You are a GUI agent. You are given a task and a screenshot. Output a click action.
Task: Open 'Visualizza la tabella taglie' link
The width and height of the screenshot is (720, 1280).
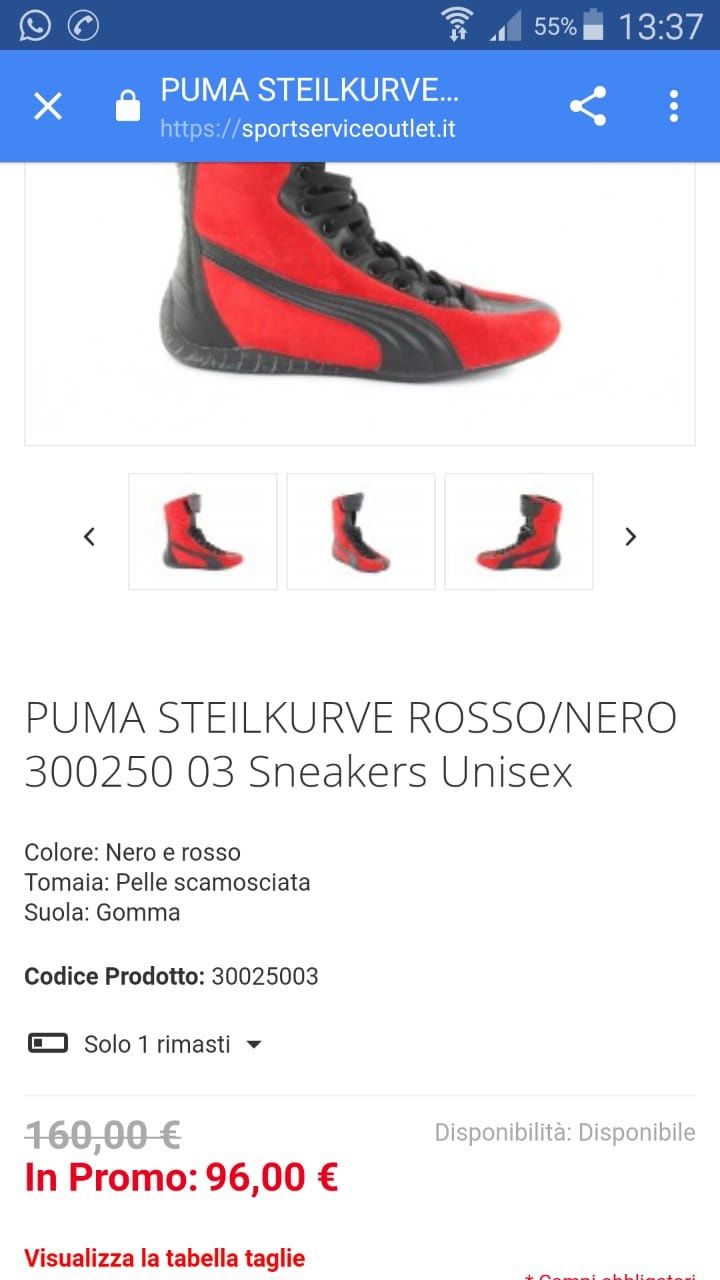click(164, 1258)
